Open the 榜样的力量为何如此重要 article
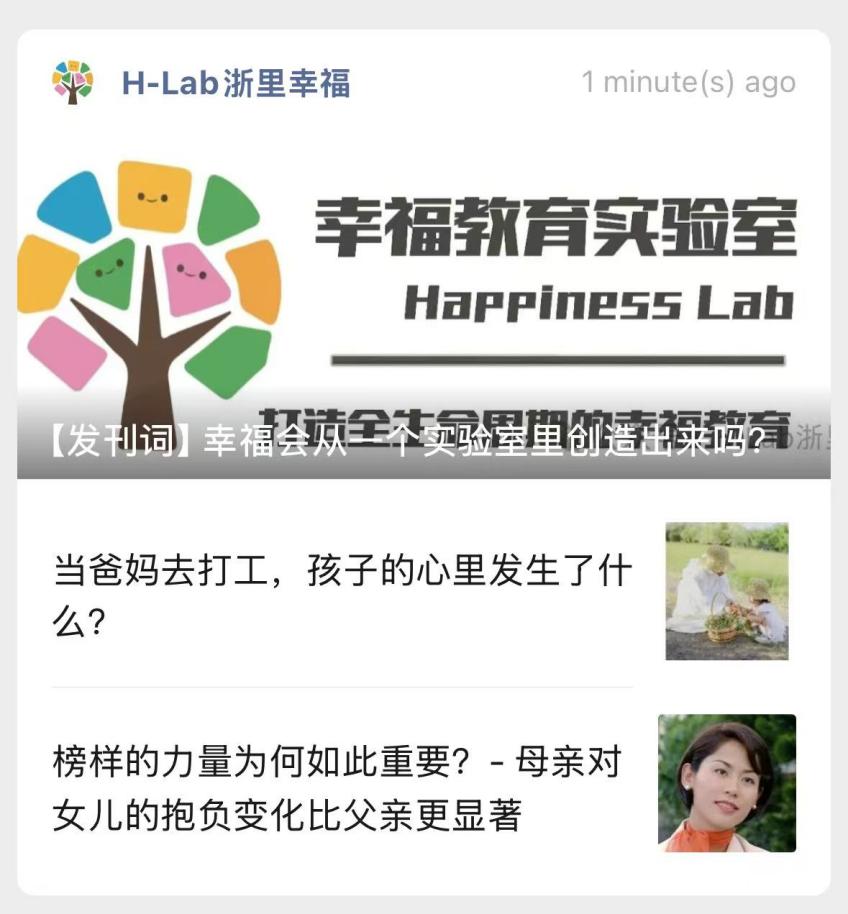The image size is (848, 914). [x=340, y=788]
